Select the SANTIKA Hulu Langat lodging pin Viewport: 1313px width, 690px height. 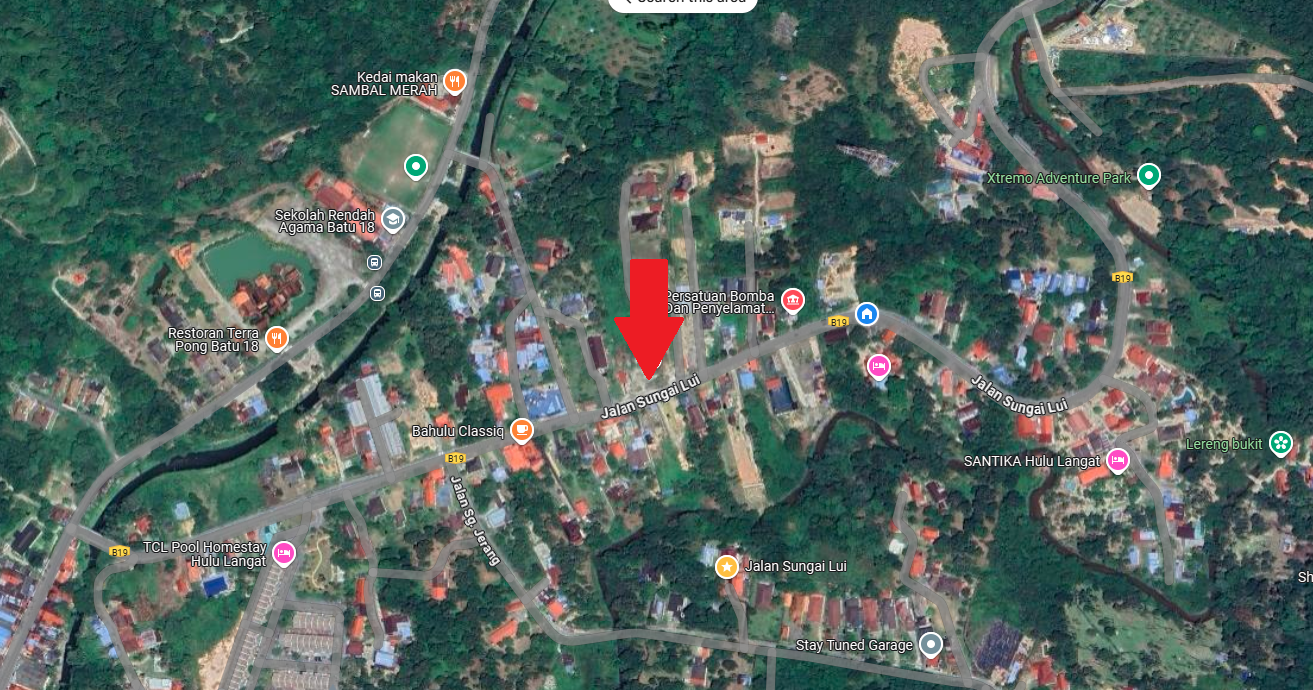point(1117,461)
